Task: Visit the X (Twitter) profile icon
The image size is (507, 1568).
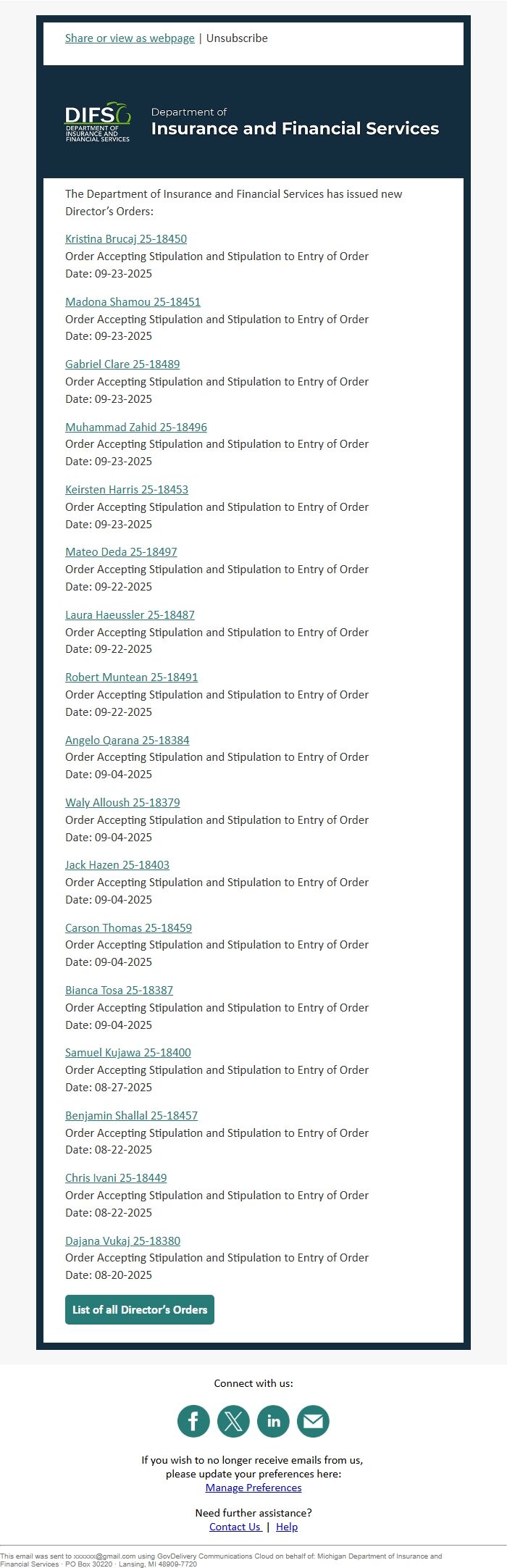Action: coord(233,1421)
